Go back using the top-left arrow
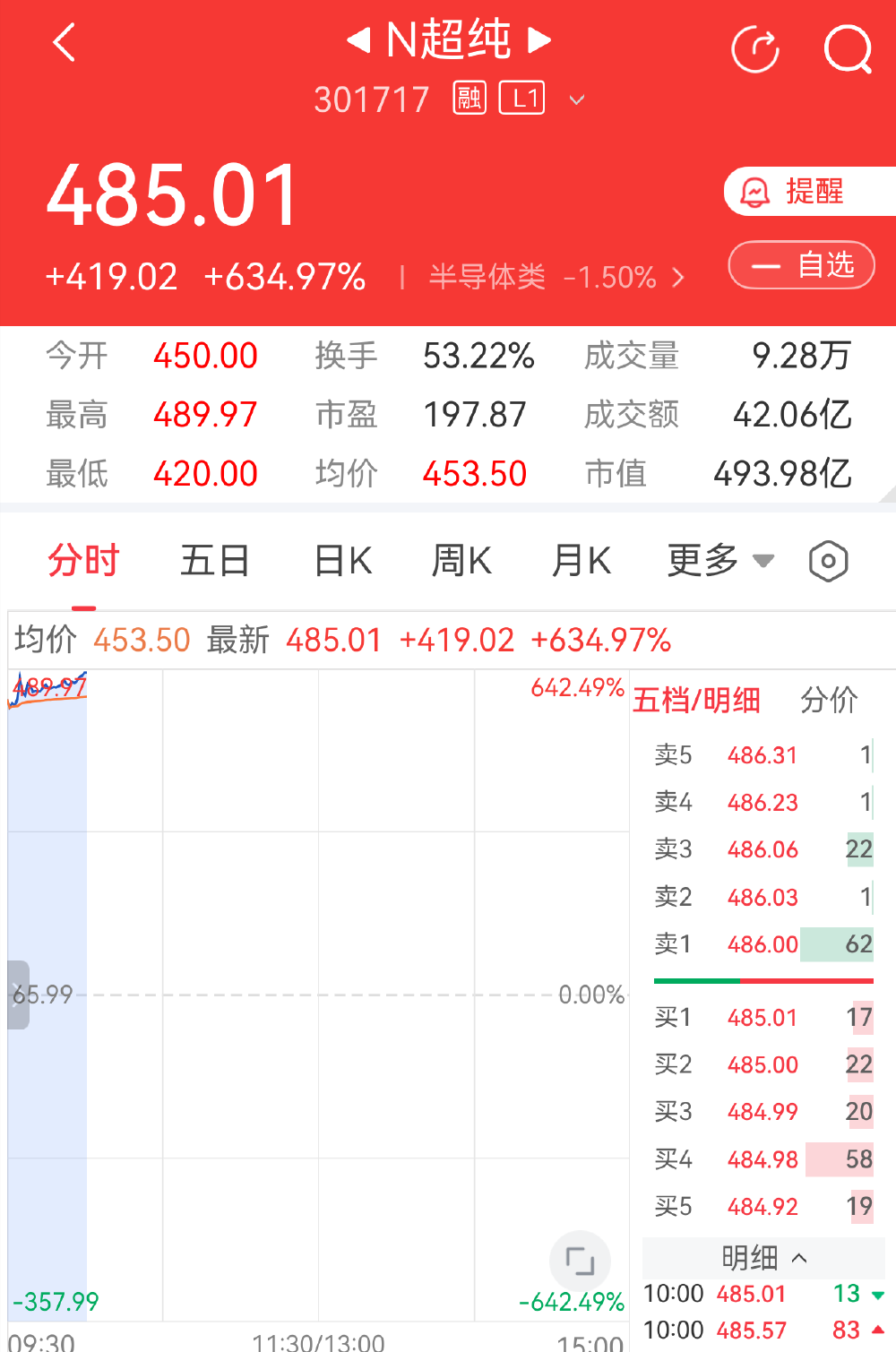The height and width of the screenshot is (1352, 896). [64, 42]
